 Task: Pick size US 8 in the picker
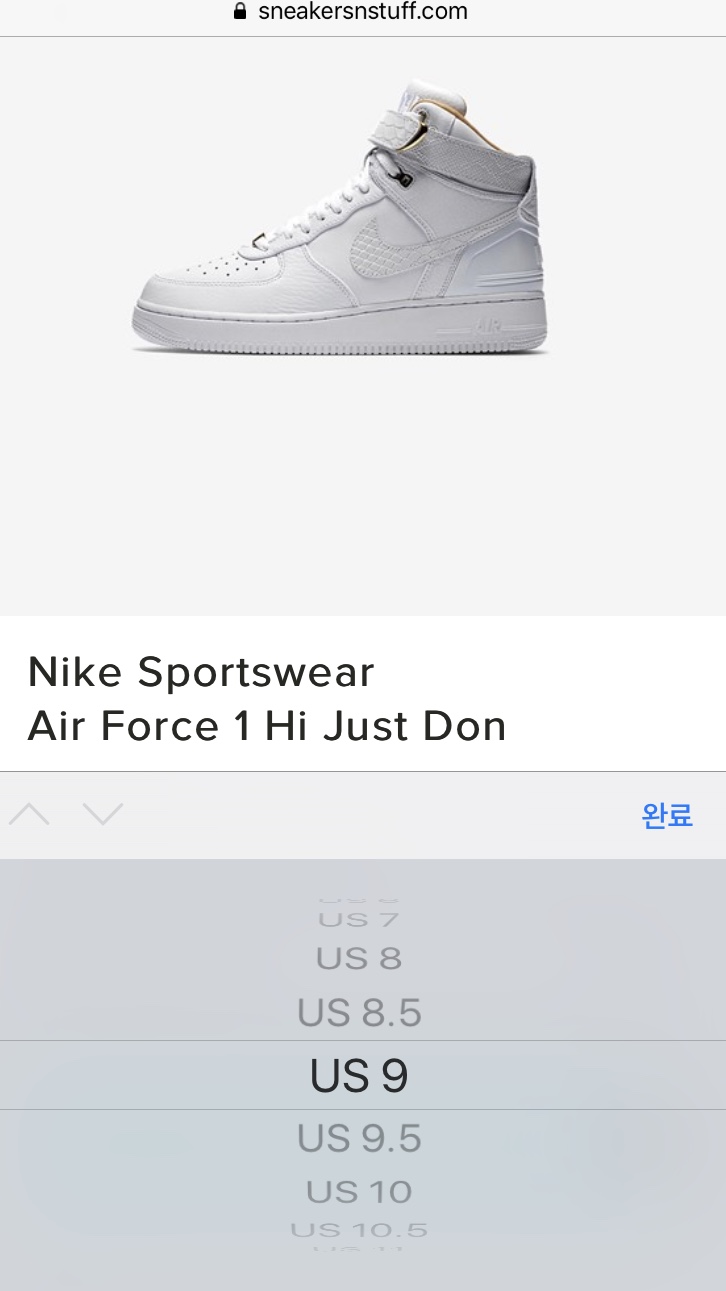point(359,958)
